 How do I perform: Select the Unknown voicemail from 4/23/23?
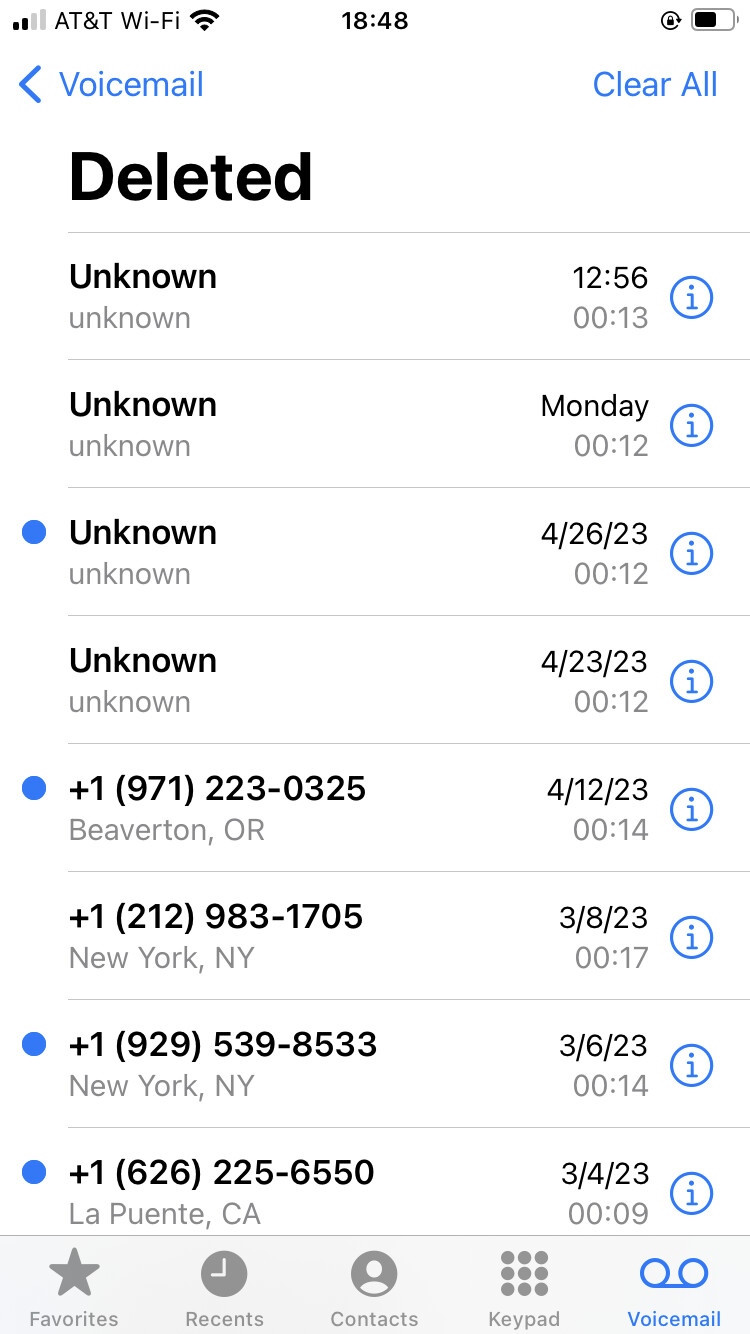[x=375, y=680]
